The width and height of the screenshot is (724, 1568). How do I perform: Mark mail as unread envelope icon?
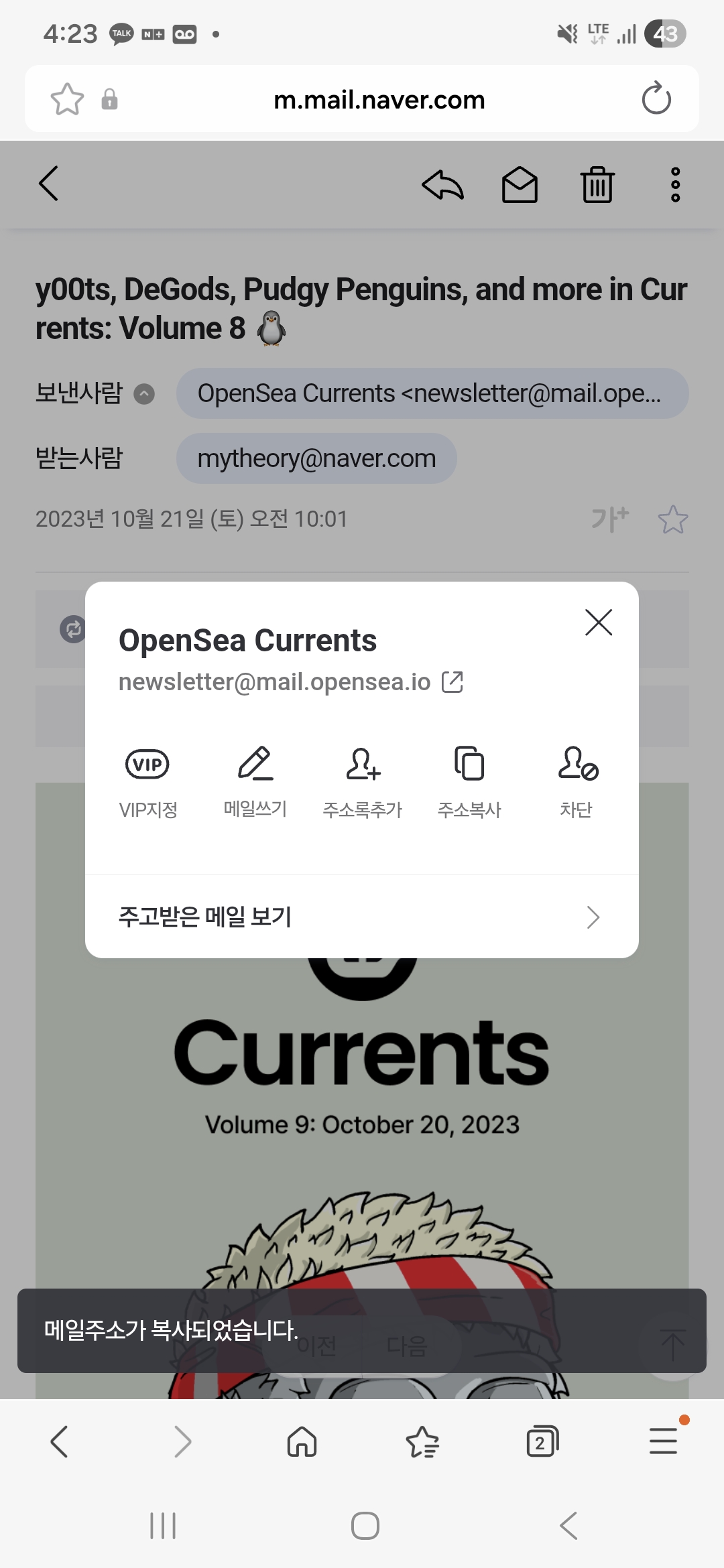pos(520,185)
